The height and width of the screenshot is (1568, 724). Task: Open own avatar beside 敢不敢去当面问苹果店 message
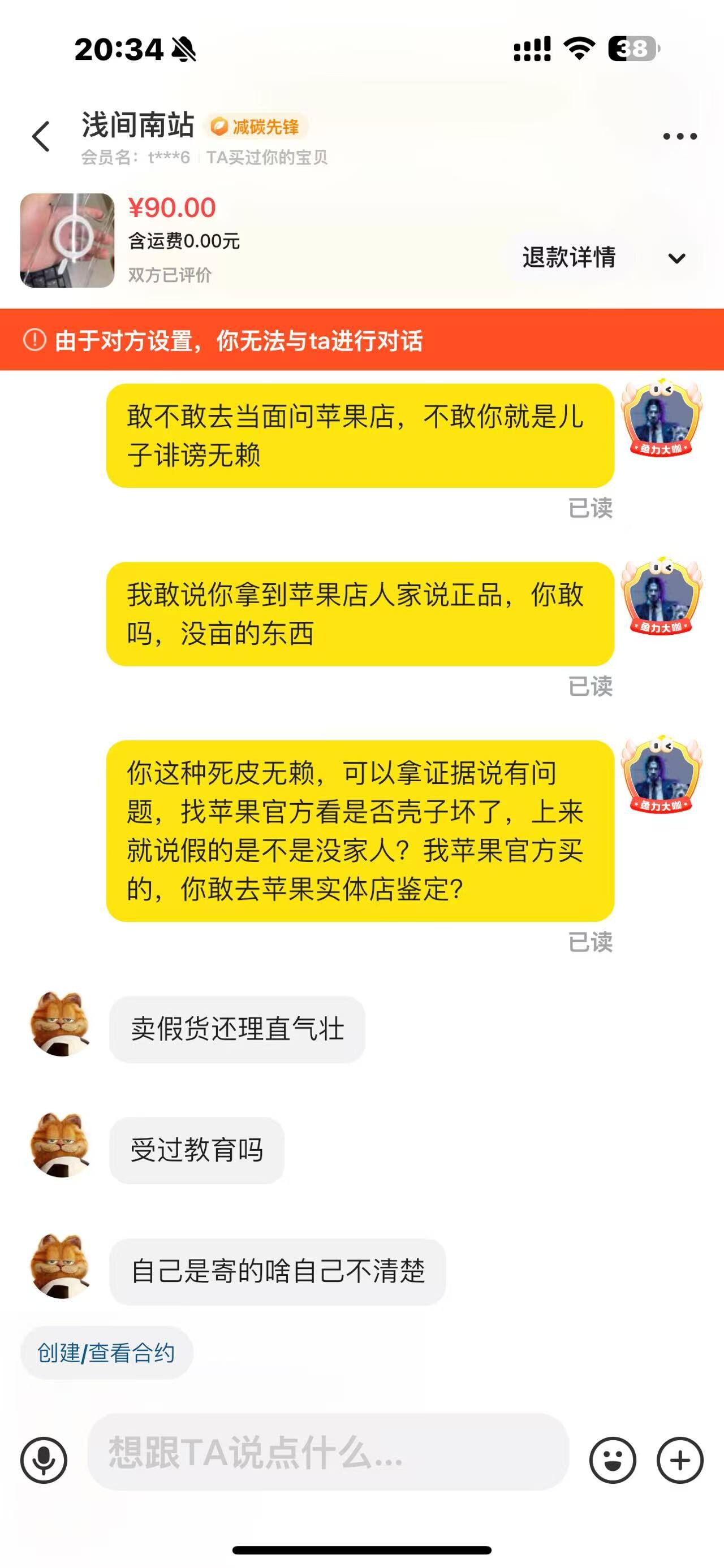(x=661, y=418)
